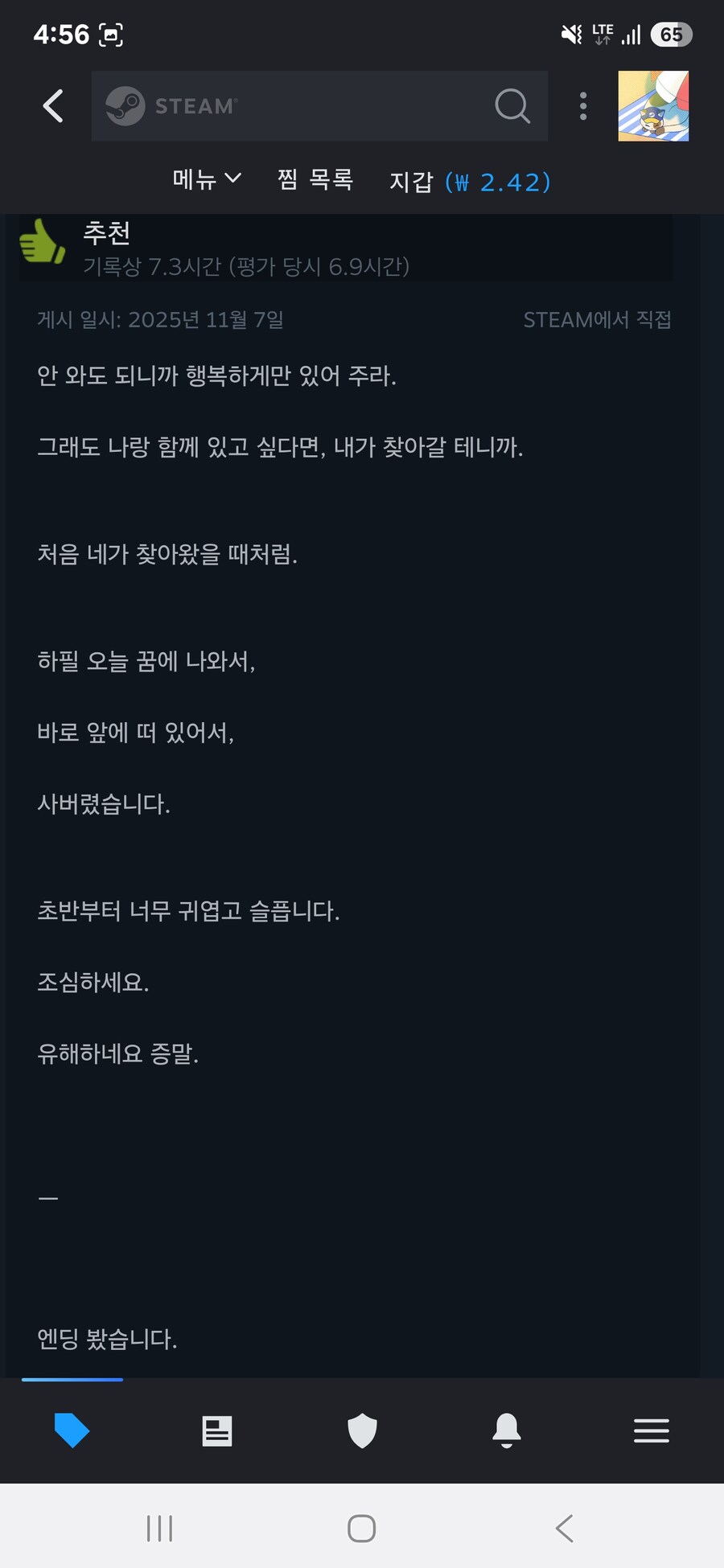Image resolution: width=724 pixels, height=1568 pixels.
Task: Tap the thumbs-up recommendation icon
Action: click(x=44, y=241)
